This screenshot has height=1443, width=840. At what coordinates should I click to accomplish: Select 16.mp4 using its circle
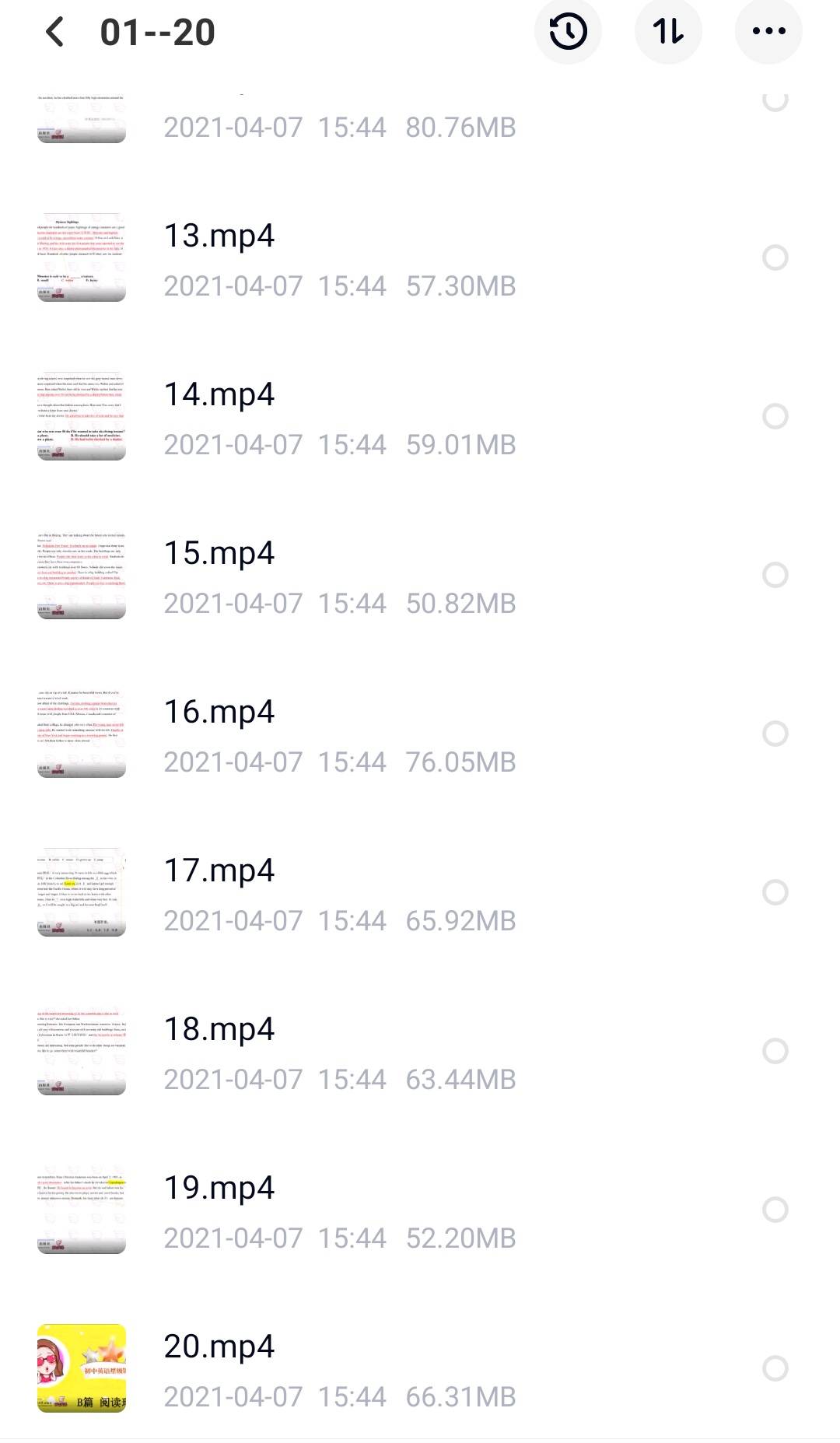[x=775, y=734]
